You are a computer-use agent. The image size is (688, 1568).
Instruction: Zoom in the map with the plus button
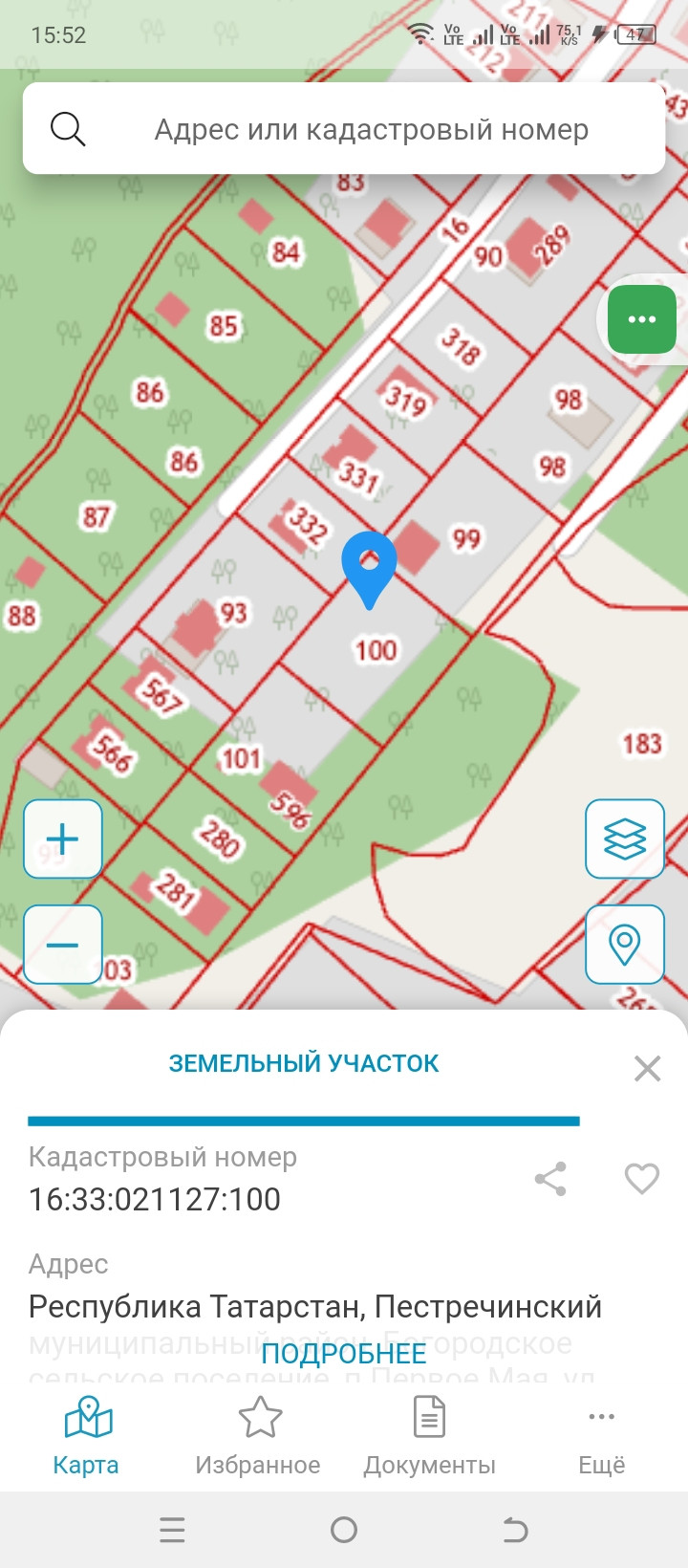62,839
